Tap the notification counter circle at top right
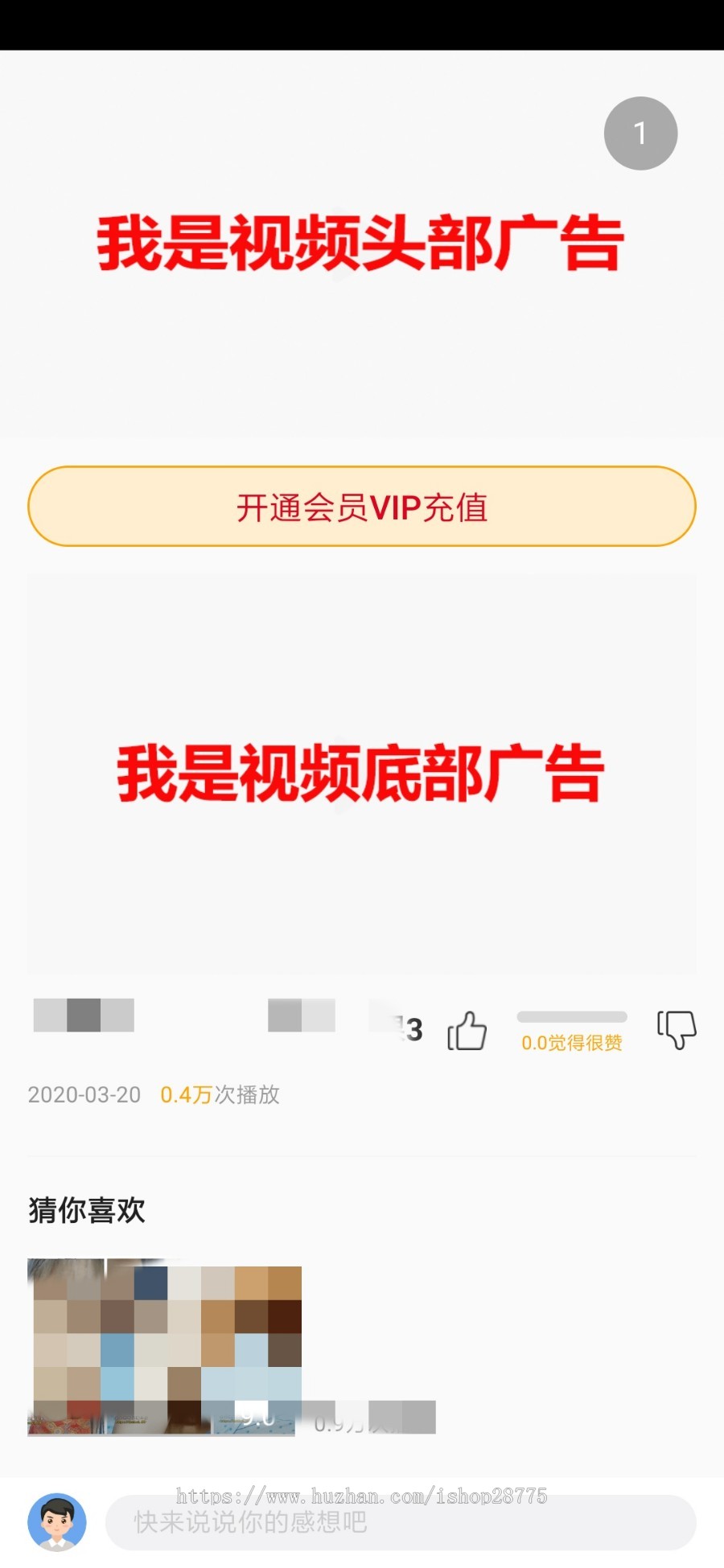This screenshot has width=724, height=1568. coord(640,132)
